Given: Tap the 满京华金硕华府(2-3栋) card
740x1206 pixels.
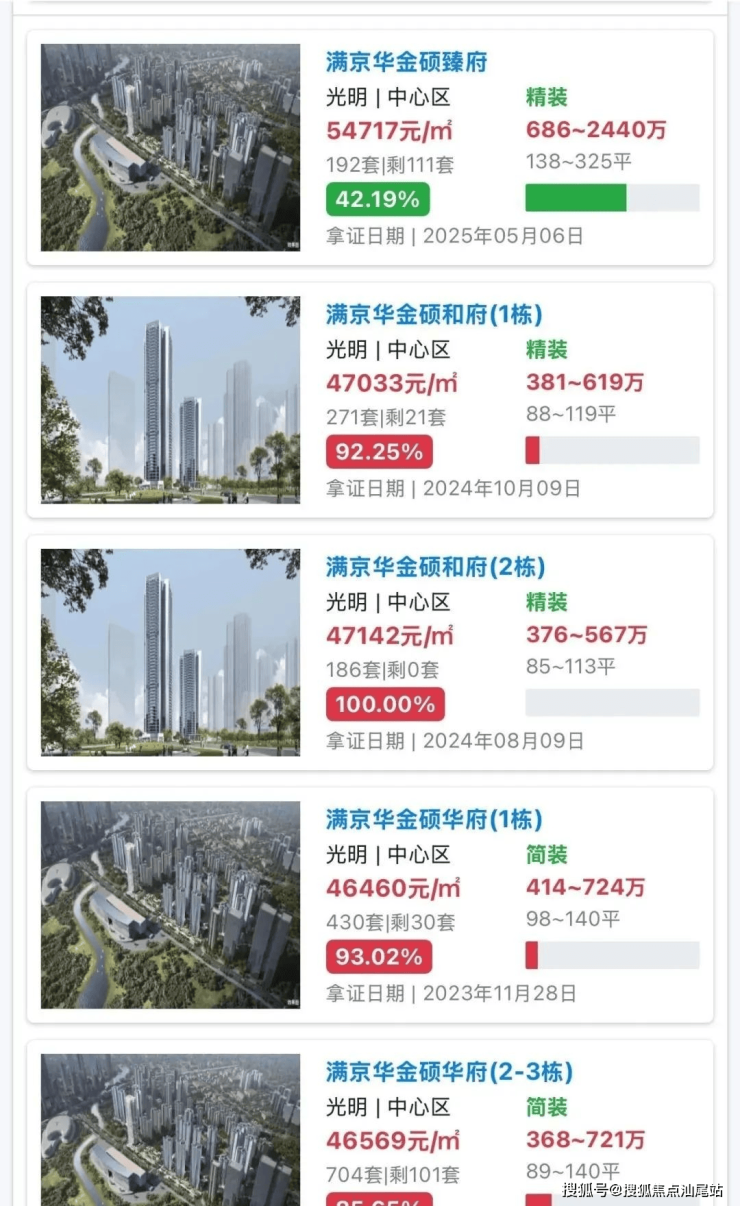Looking at the screenshot, I should 449,1073.
